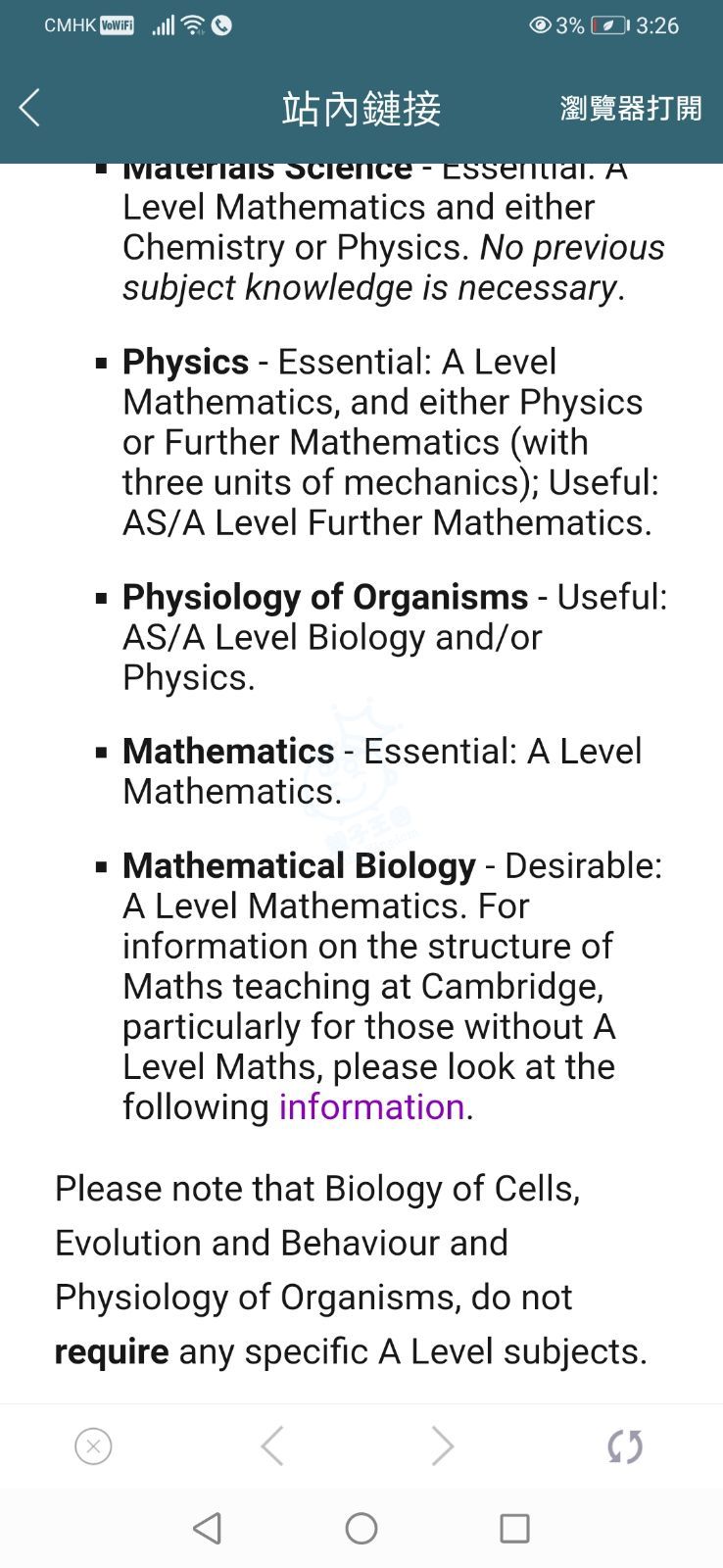The width and height of the screenshot is (723, 1568).
Task: Open the system recent apps view
Action: pyautogui.click(x=514, y=1528)
